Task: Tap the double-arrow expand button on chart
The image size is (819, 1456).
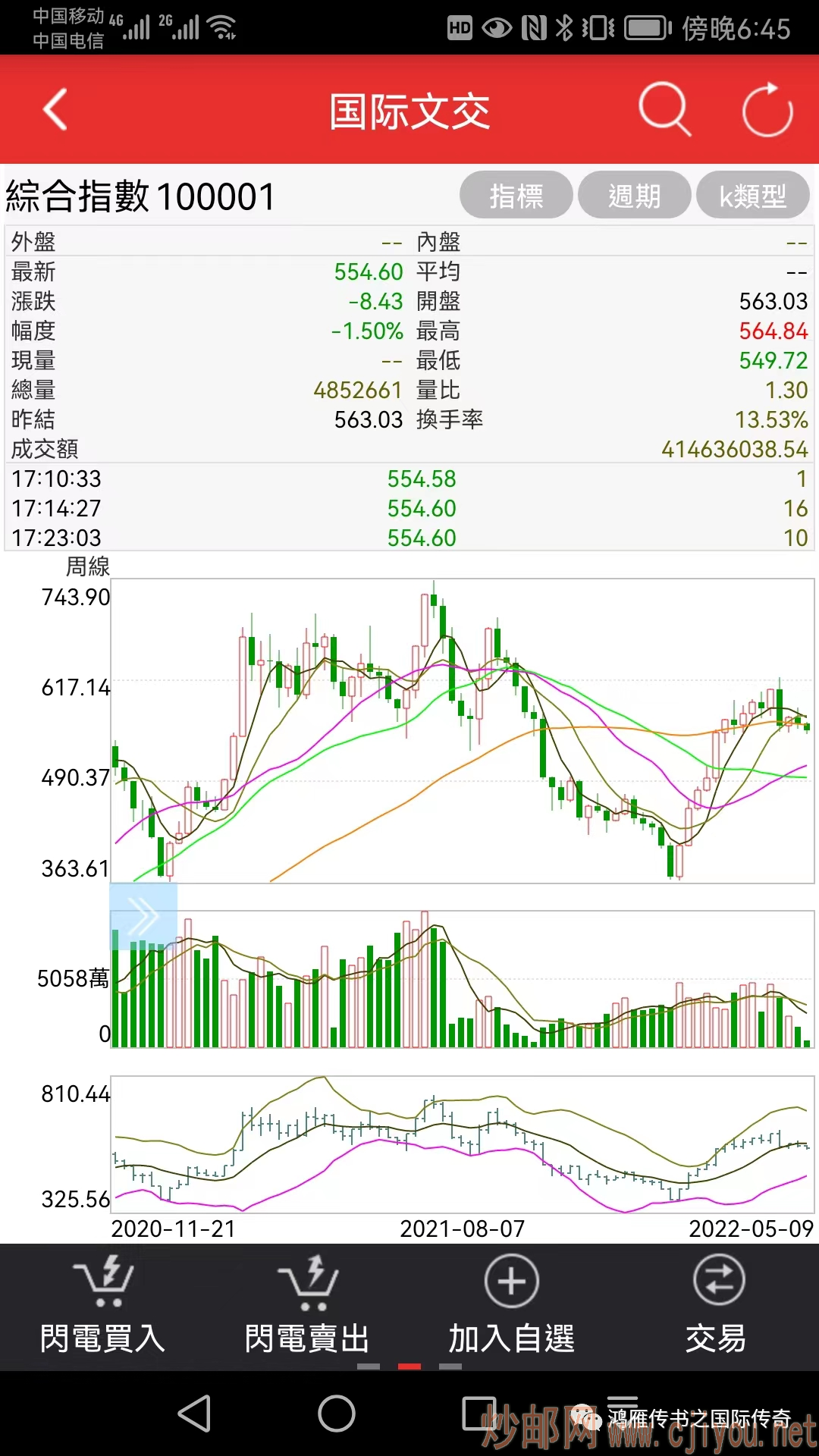Action: point(143,916)
